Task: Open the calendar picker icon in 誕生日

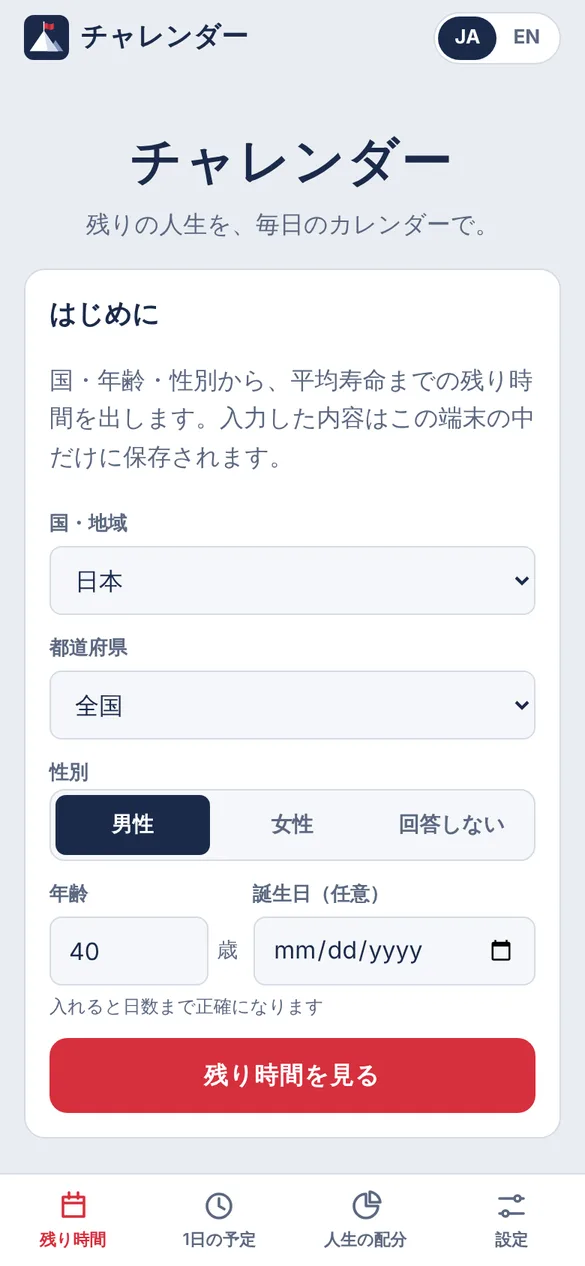Action: coord(501,951)
